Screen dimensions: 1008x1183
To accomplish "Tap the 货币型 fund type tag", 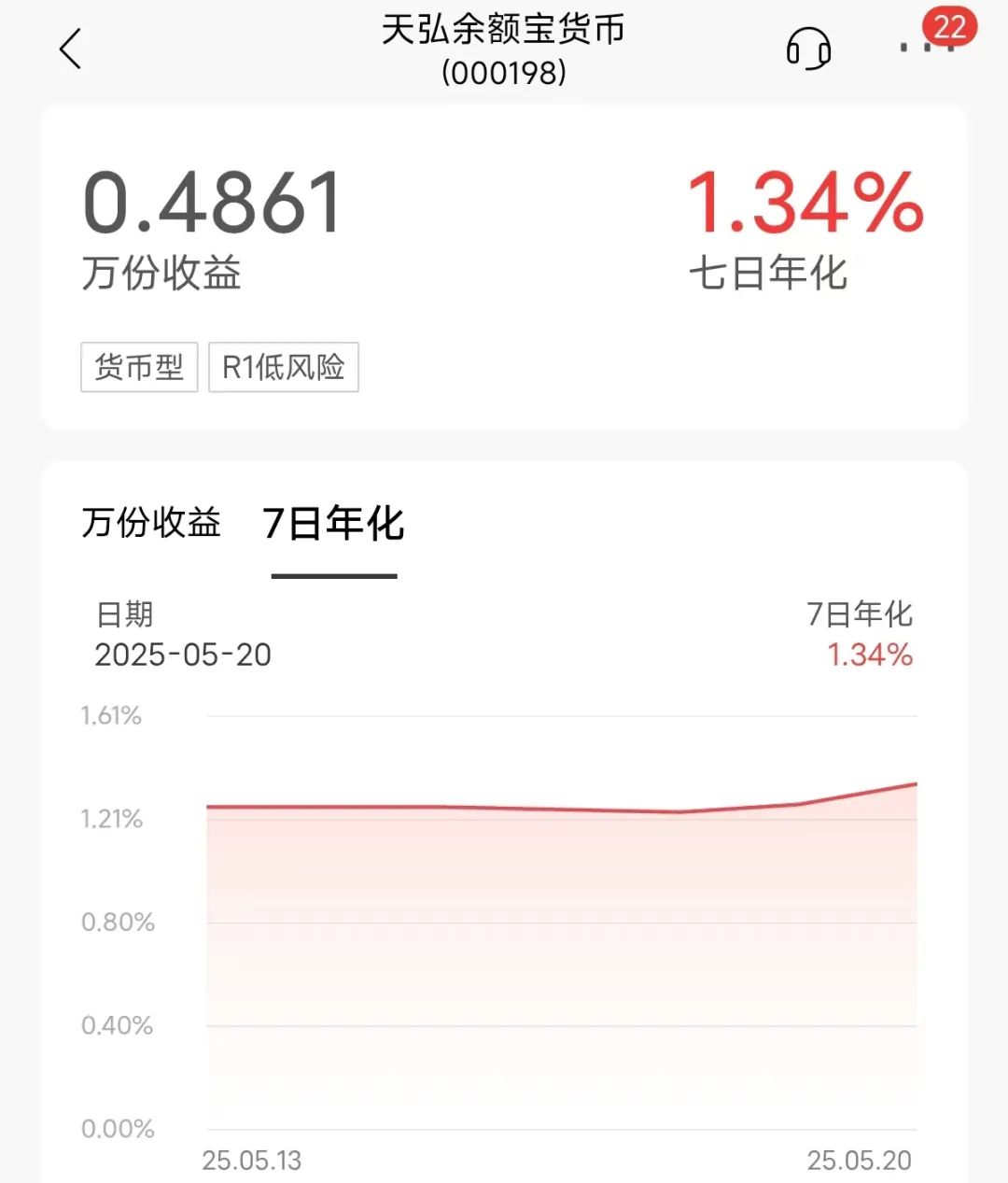I will tap(139, 367).
